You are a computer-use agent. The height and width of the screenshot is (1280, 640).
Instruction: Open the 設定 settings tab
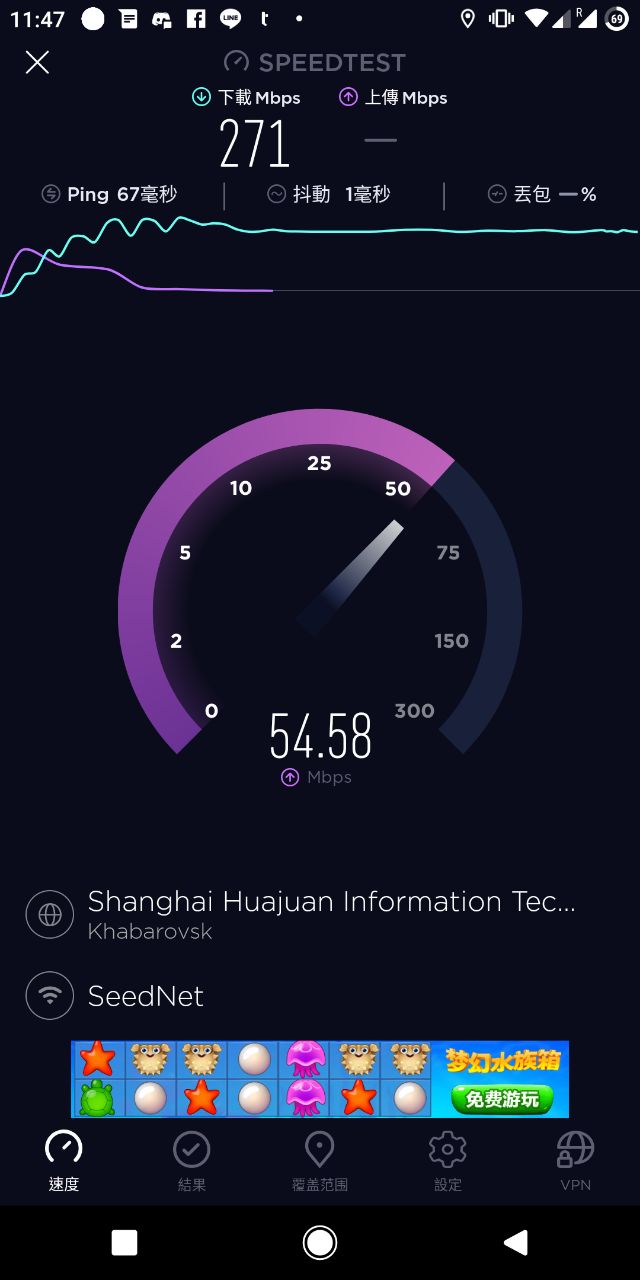point(447,1161)
